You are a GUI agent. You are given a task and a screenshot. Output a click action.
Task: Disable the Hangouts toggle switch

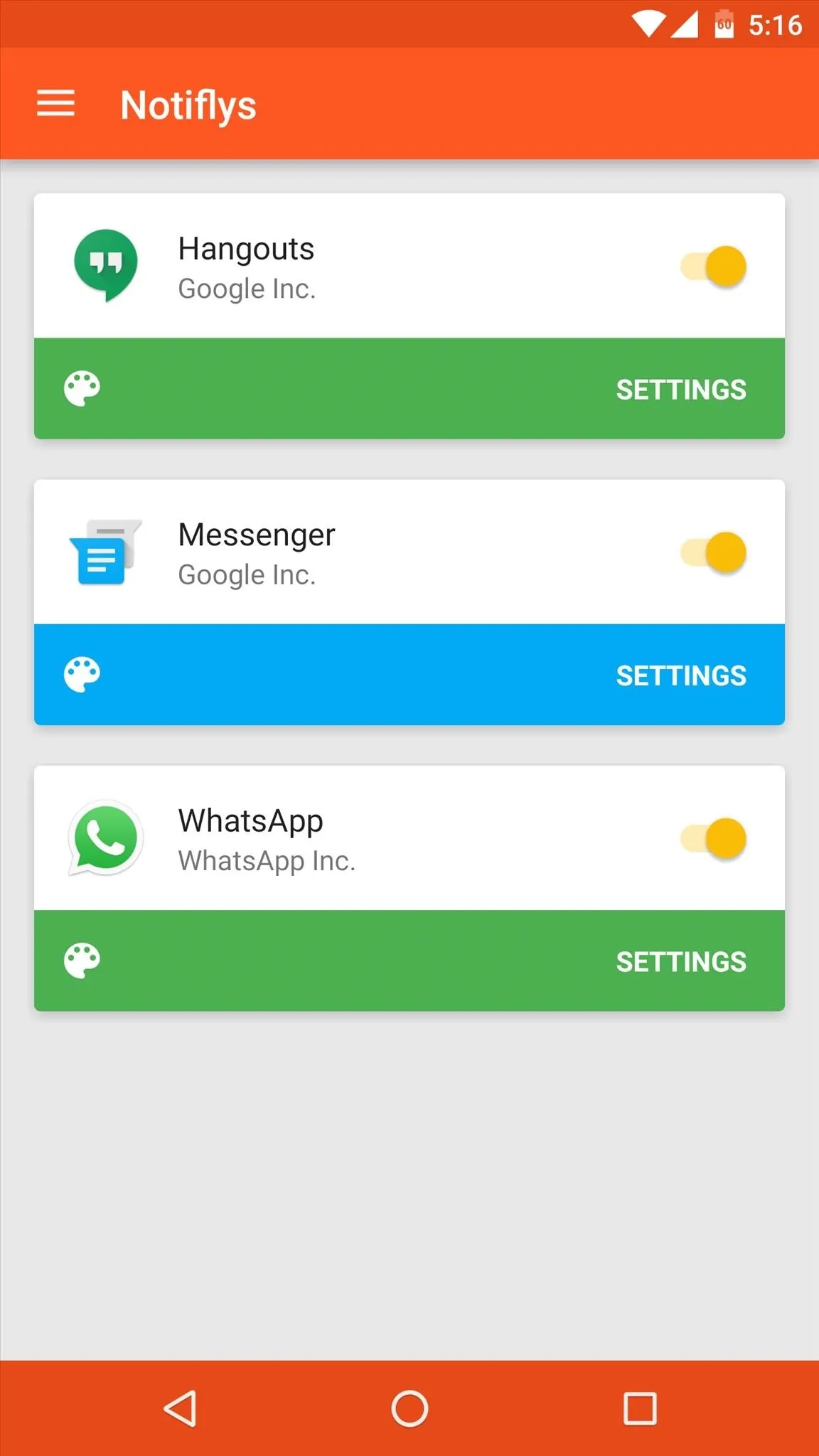pos(713,267)
